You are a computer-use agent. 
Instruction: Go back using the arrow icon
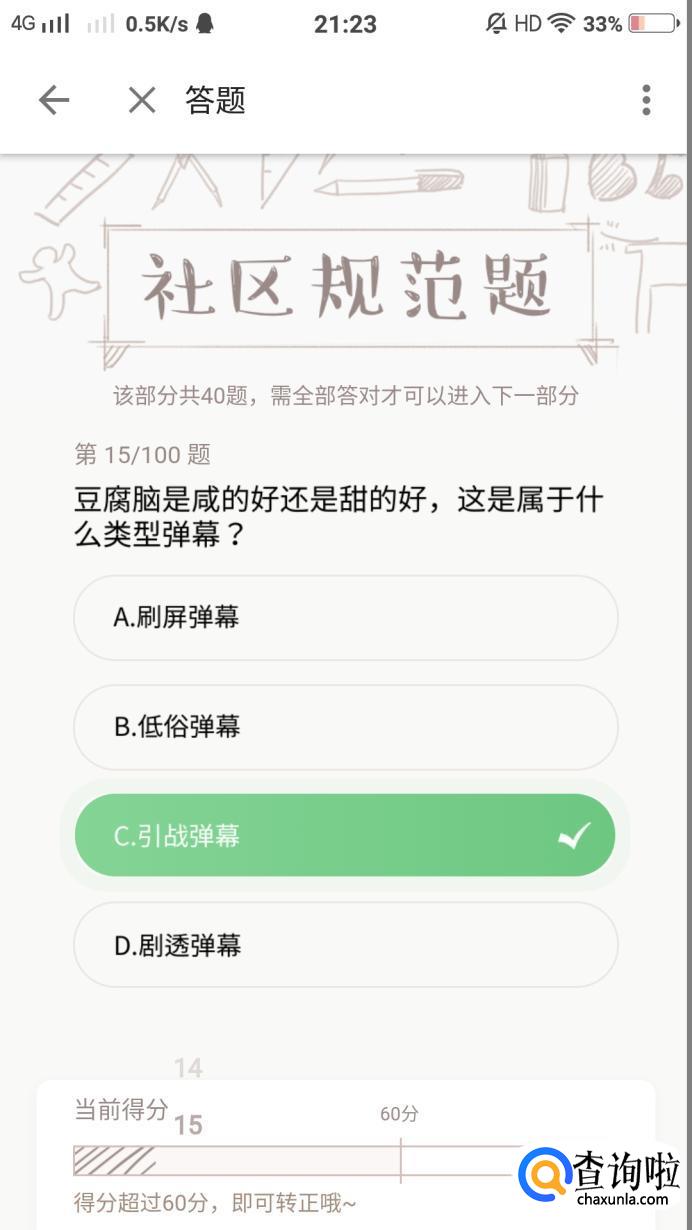[54, 100]
